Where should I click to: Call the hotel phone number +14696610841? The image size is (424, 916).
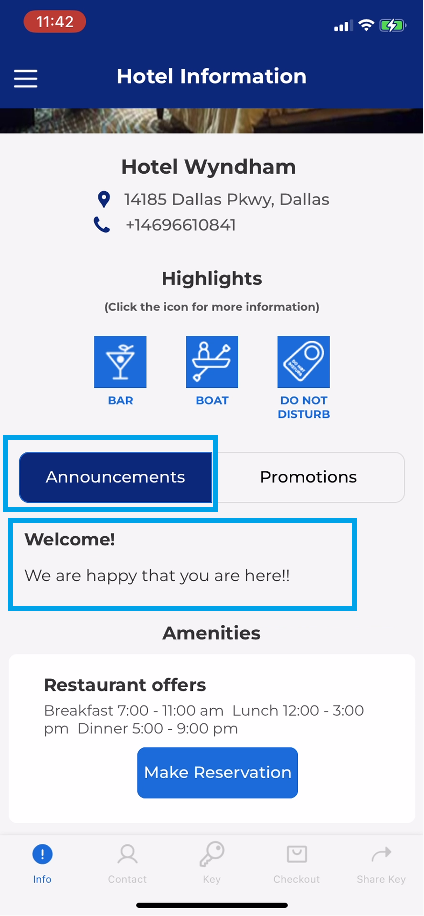click(180, 225)
